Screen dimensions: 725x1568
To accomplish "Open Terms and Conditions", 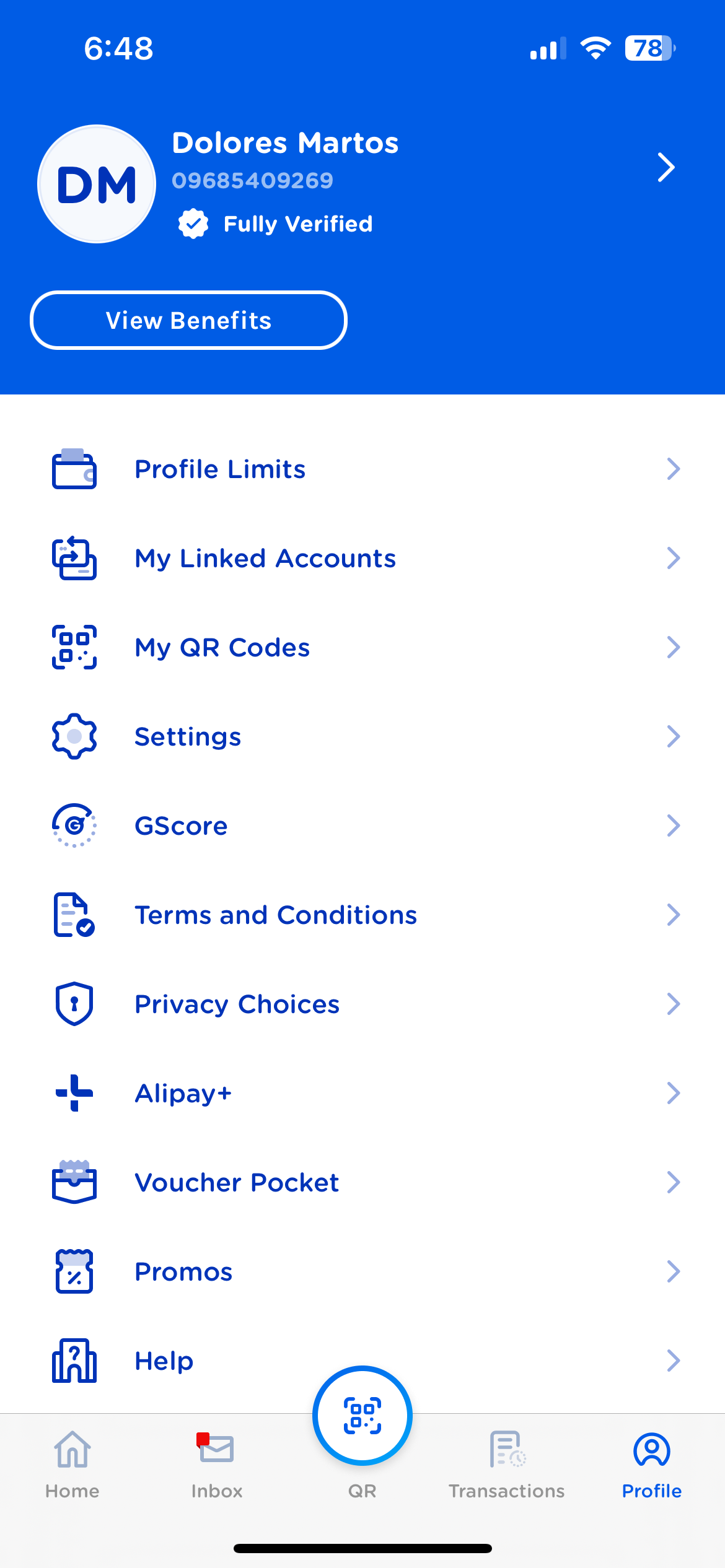I will click(362, 915).
